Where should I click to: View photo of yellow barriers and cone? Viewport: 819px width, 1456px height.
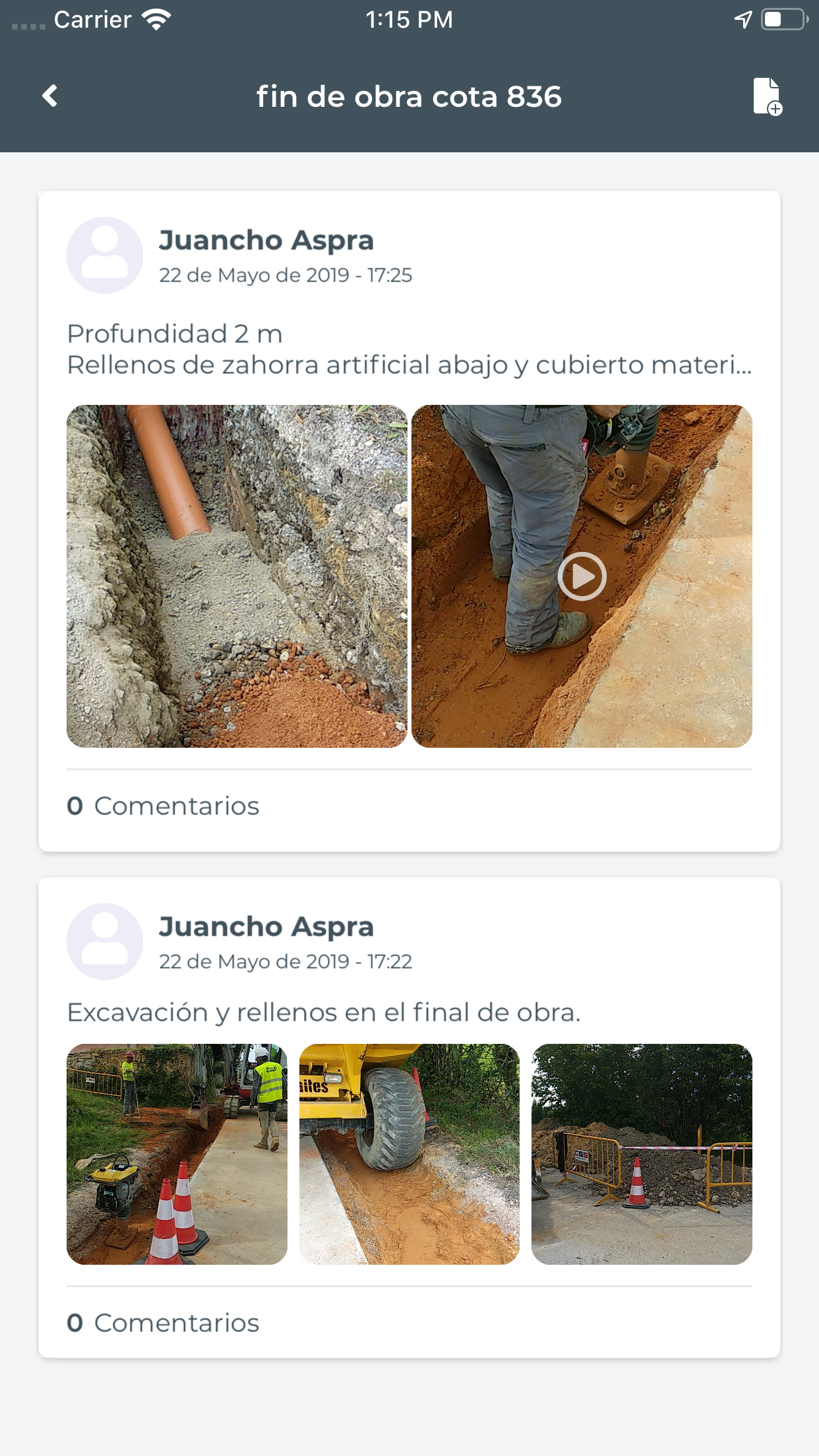[x=642, y=1154]
